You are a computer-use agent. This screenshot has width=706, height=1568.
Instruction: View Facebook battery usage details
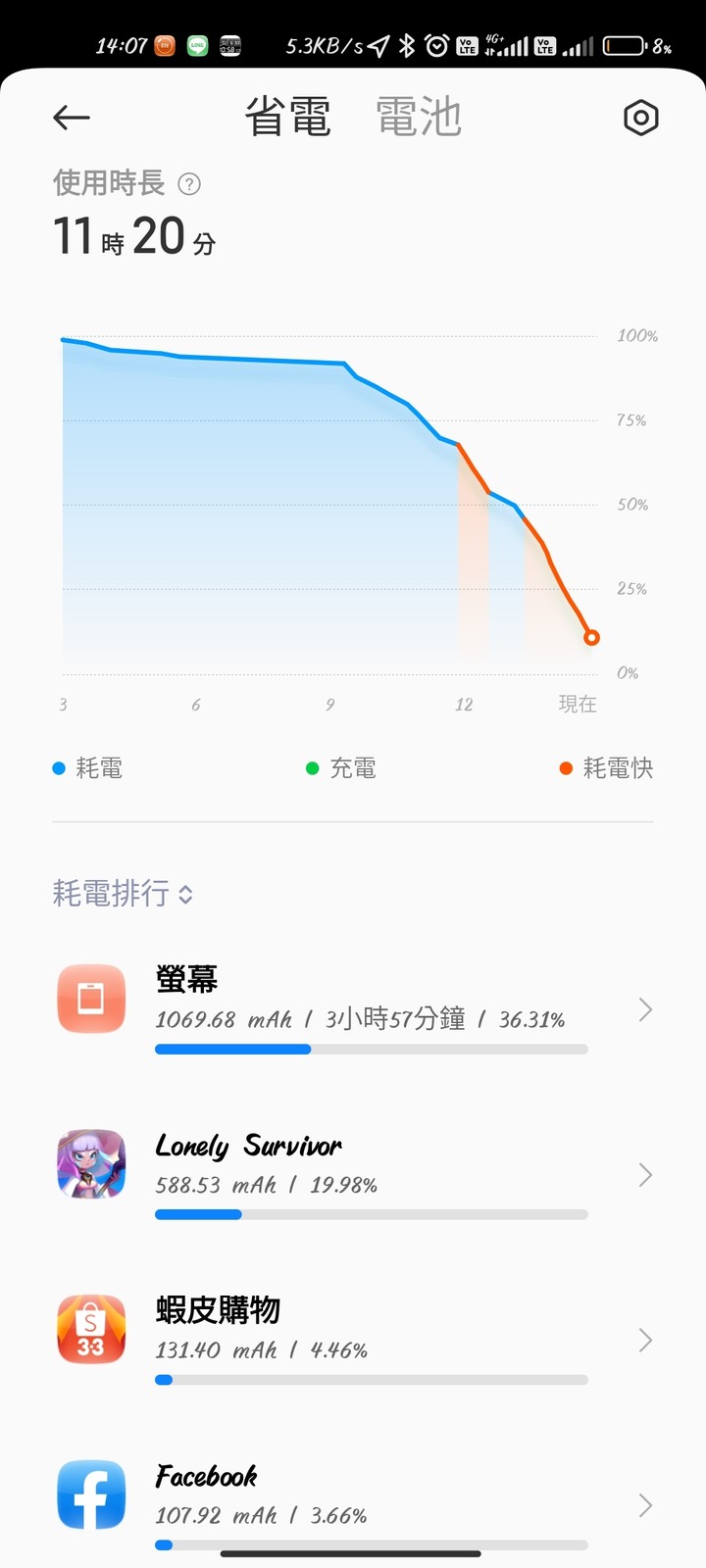[353, 1504]
